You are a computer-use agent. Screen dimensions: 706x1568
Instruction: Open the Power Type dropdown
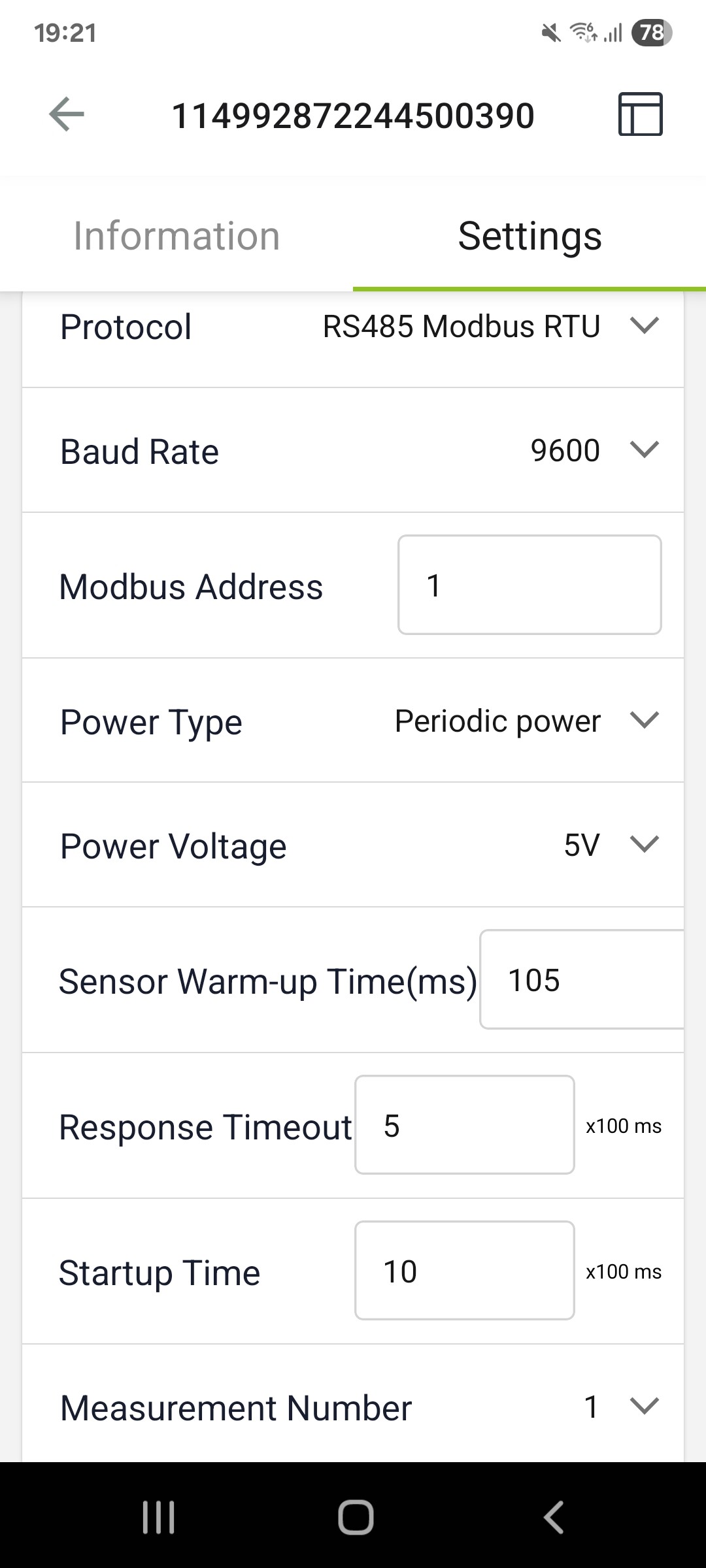(x=528, y=721)
